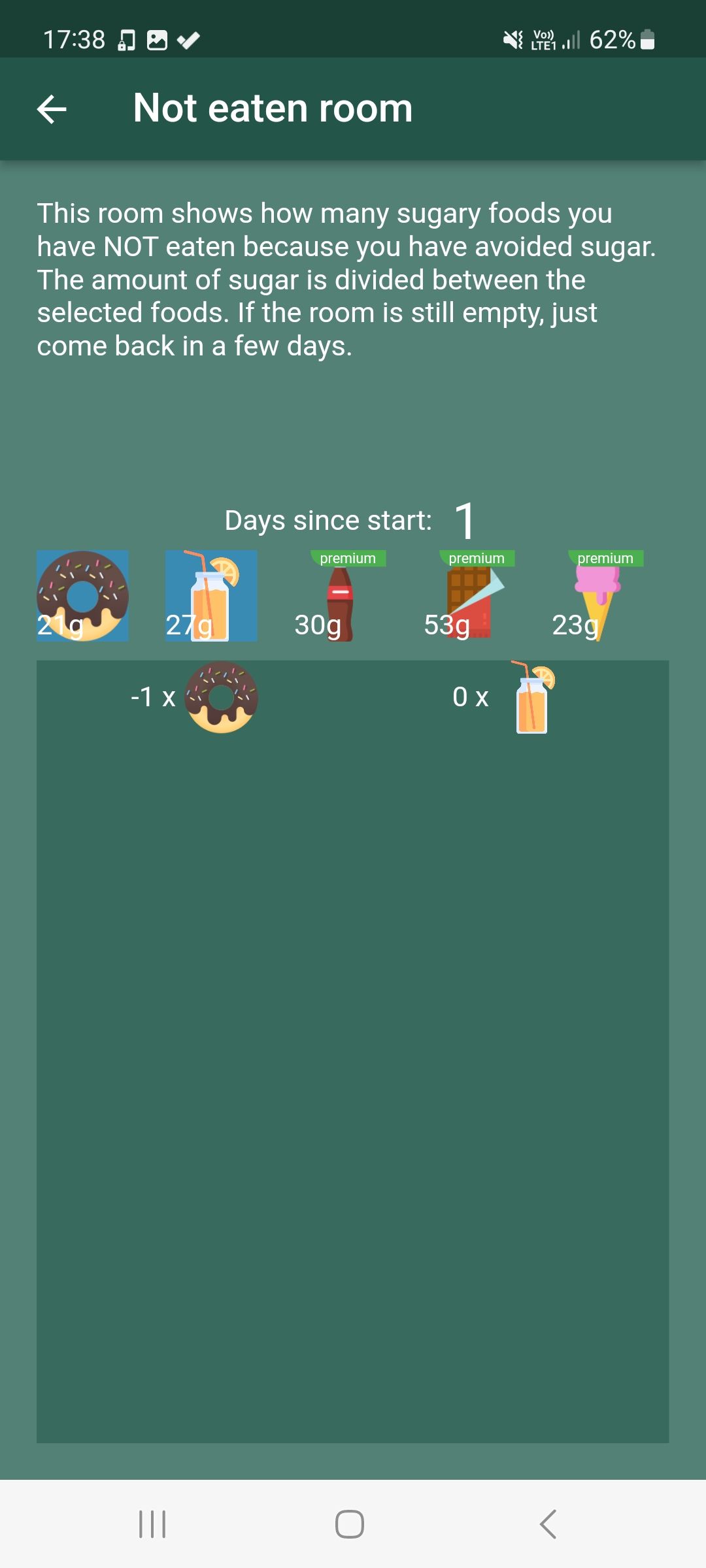706x1568 pixels.
Task: Select the premium 53g chocolate bar
Action: 469,596
